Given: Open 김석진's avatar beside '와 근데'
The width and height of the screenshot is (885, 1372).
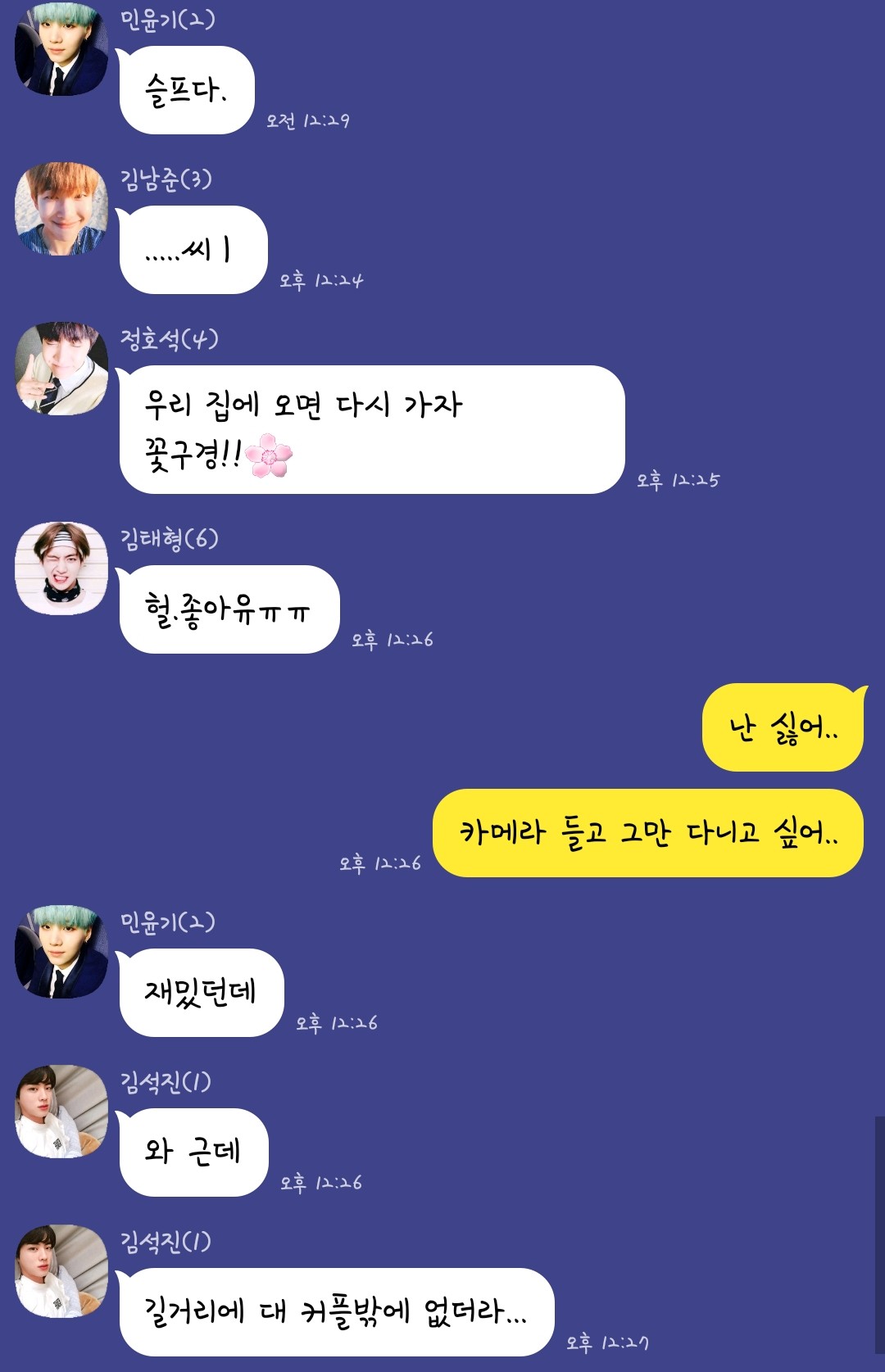Looking at the screenshot, I should [61, 1111].
